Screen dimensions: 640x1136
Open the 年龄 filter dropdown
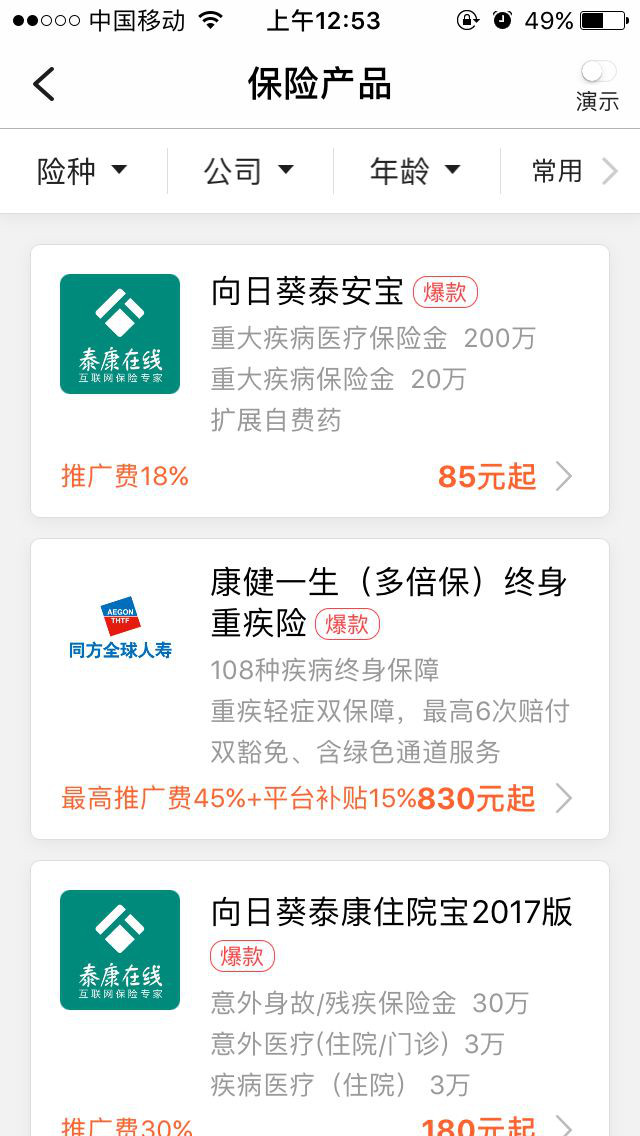(x=415, y=172)
